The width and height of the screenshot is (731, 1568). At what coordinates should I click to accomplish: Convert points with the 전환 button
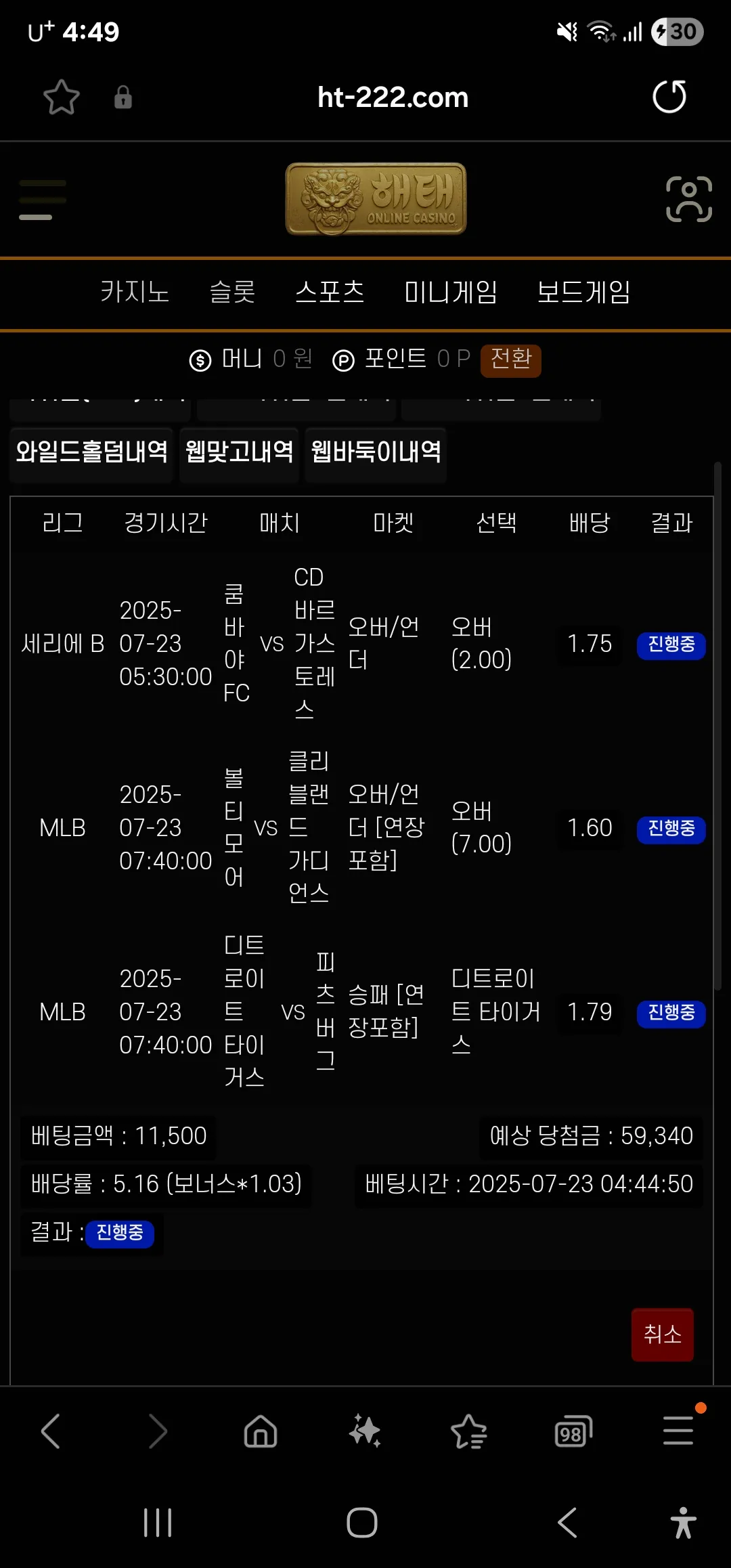point(511,360)
